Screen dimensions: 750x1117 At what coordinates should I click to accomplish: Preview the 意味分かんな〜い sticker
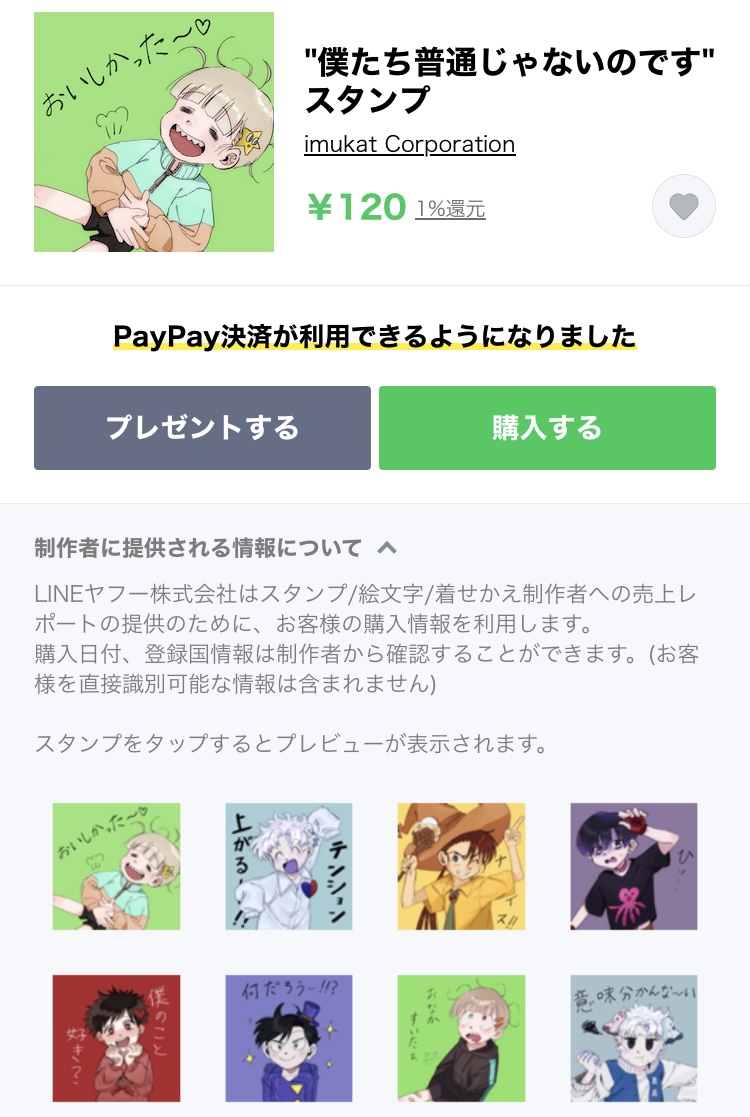pyautogui.click(x=633, y=1038)
